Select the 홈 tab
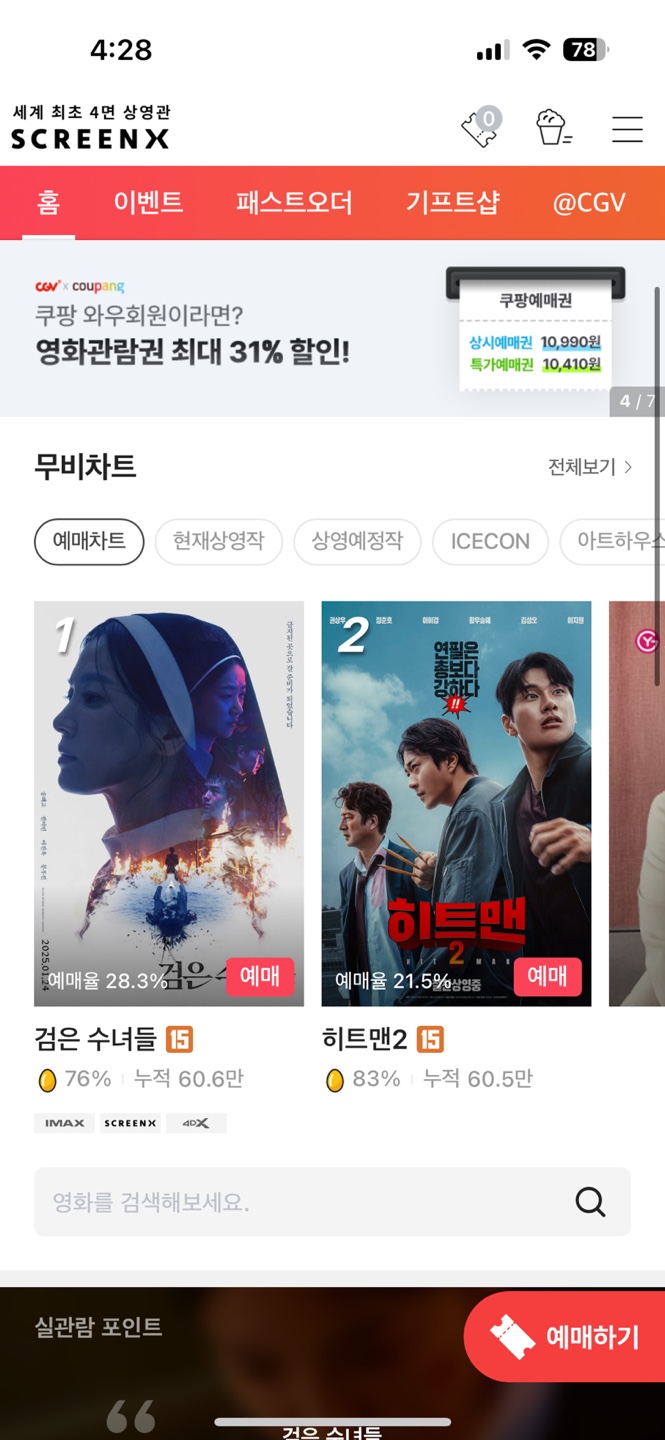This screenshot has height=1440, width=665. 48,203
